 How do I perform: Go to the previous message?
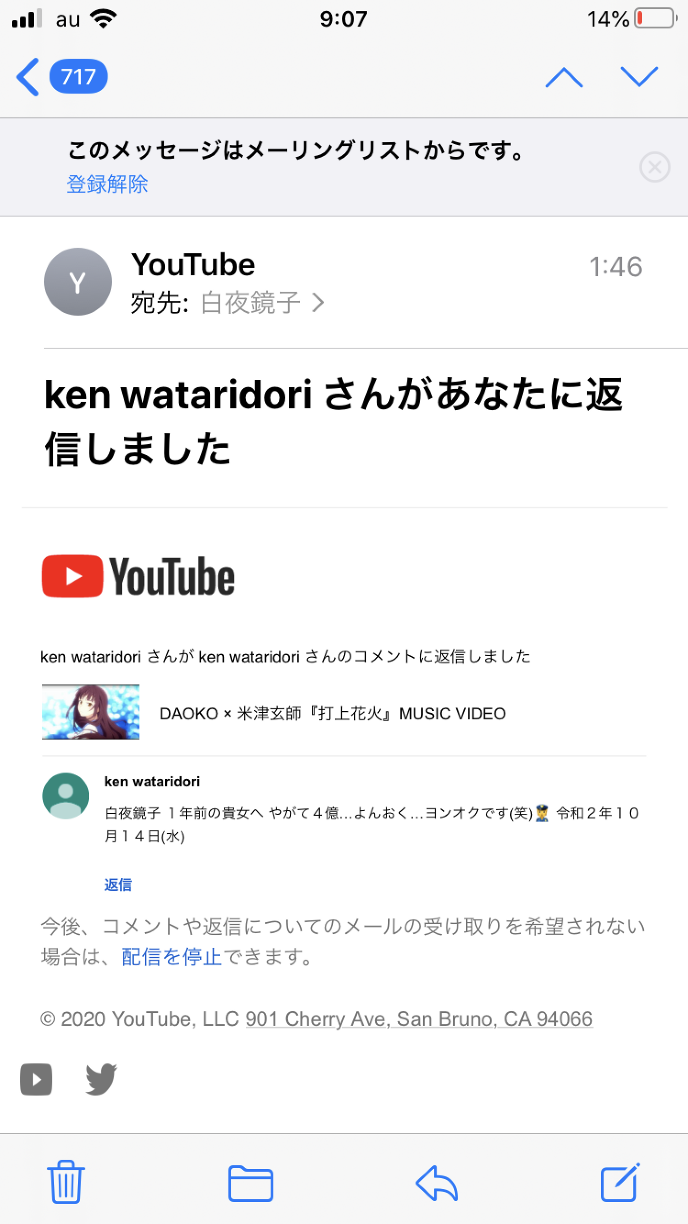(x=564, y=77)
